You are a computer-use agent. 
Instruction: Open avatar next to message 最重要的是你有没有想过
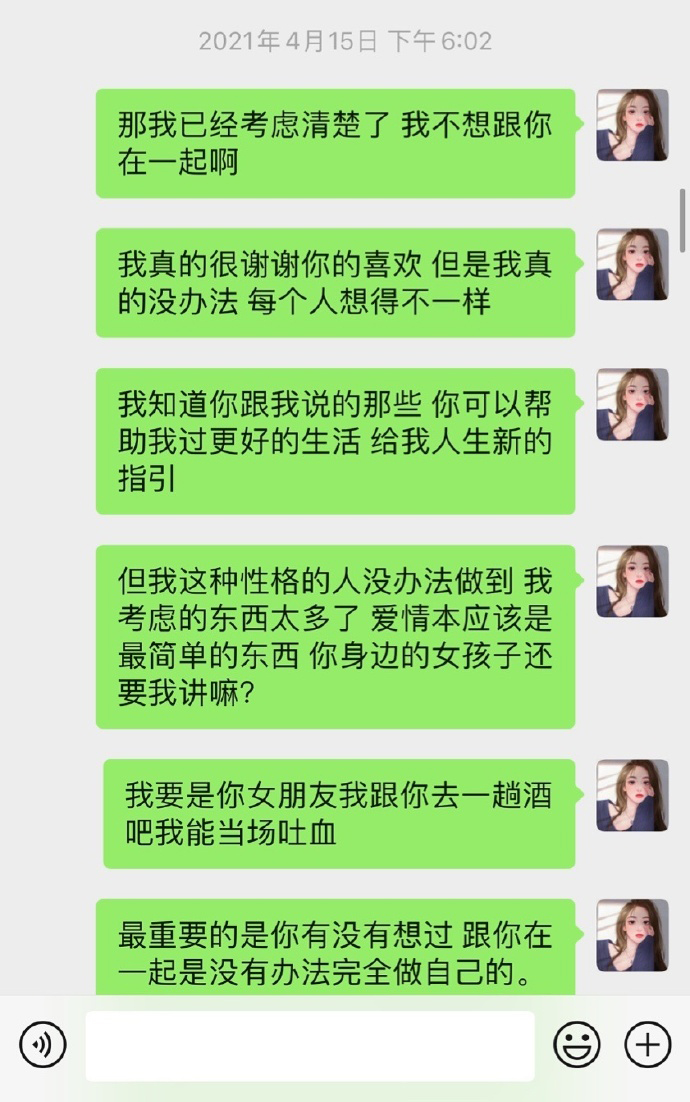(632, 935)
